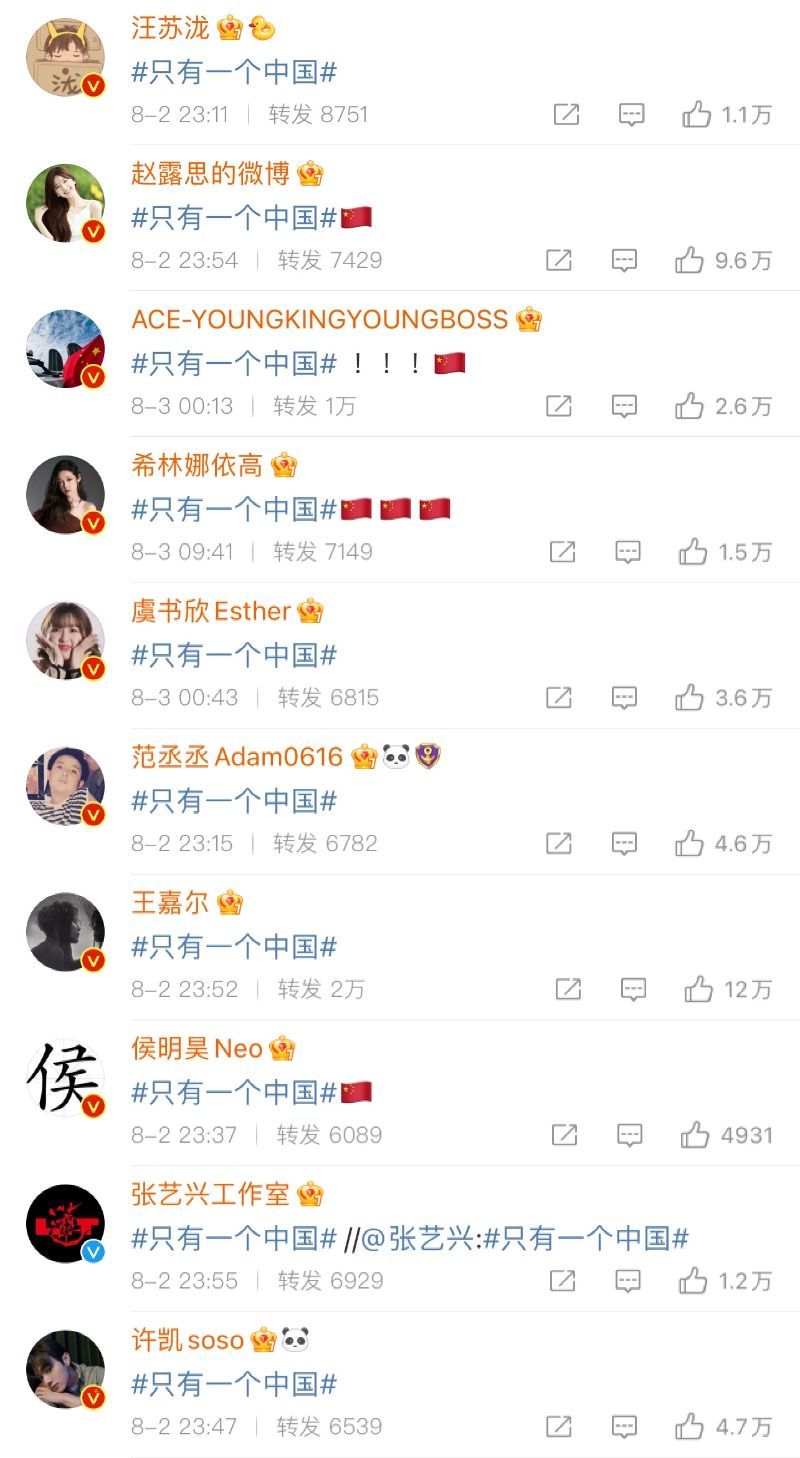
Task: Open the @张艺兴 mention link
Action: (x=416, y=1238)
